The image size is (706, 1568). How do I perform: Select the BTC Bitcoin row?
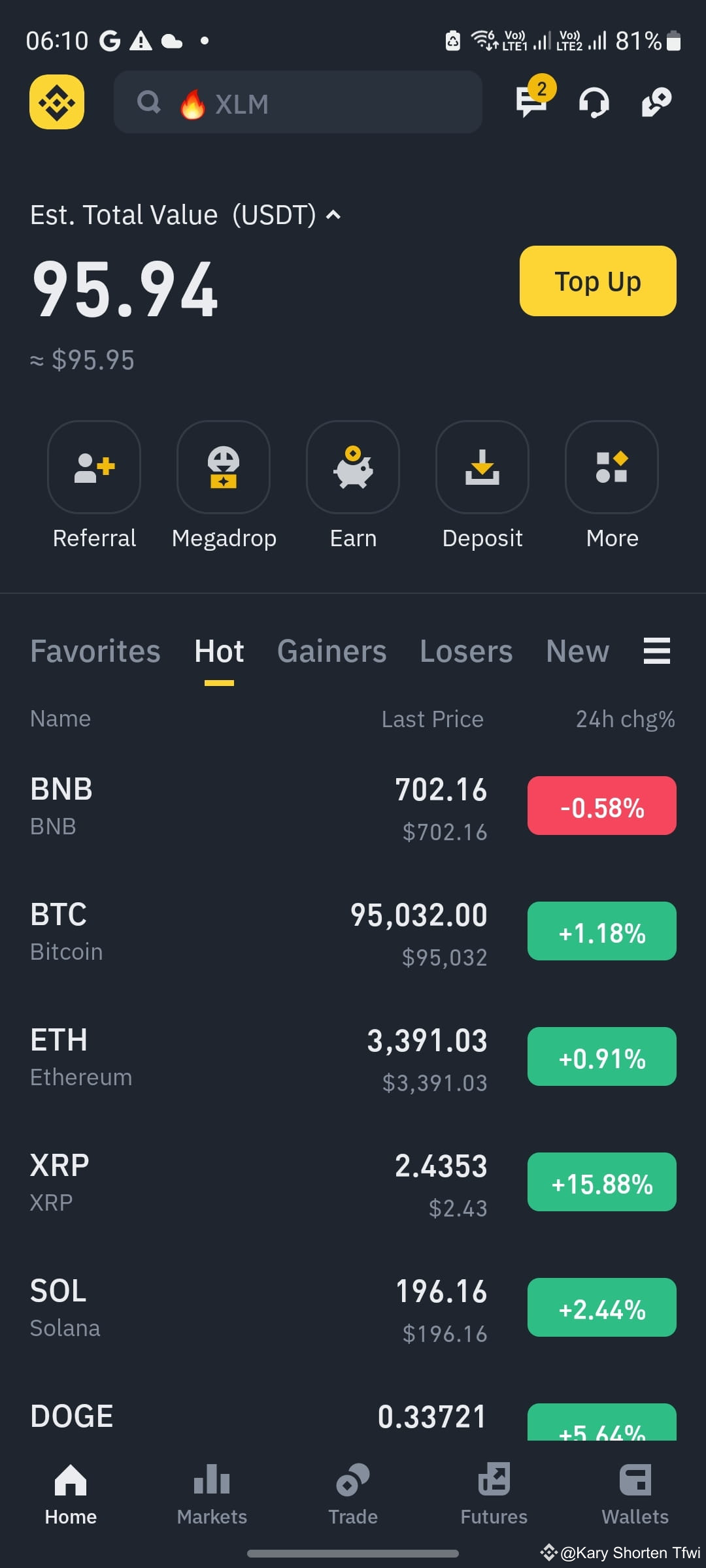pos(261,931)
